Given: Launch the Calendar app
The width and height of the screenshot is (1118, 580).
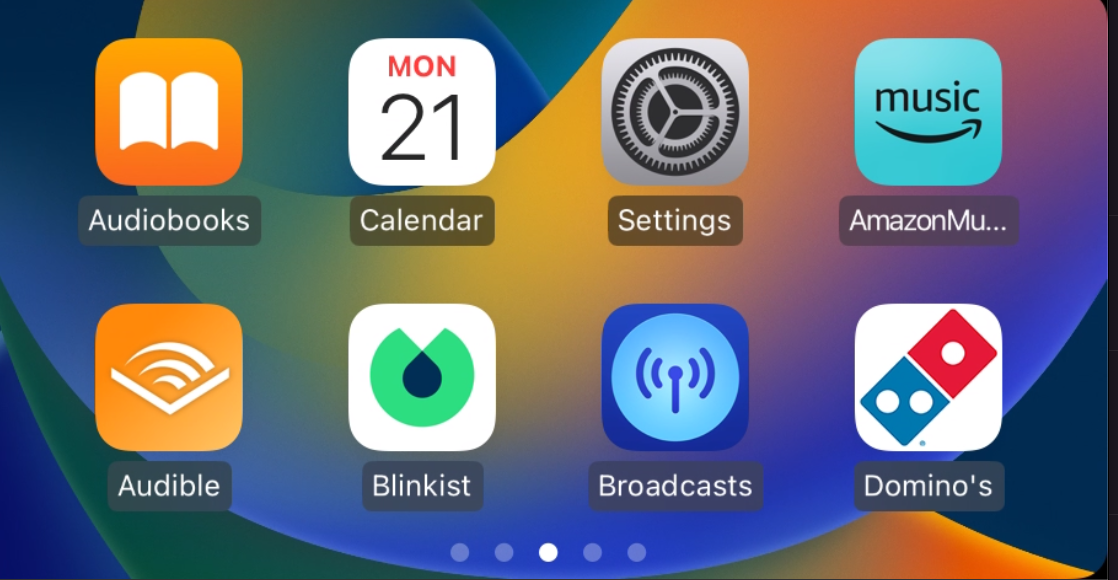Looking at the screenshot, I should (x=422, y=112).
